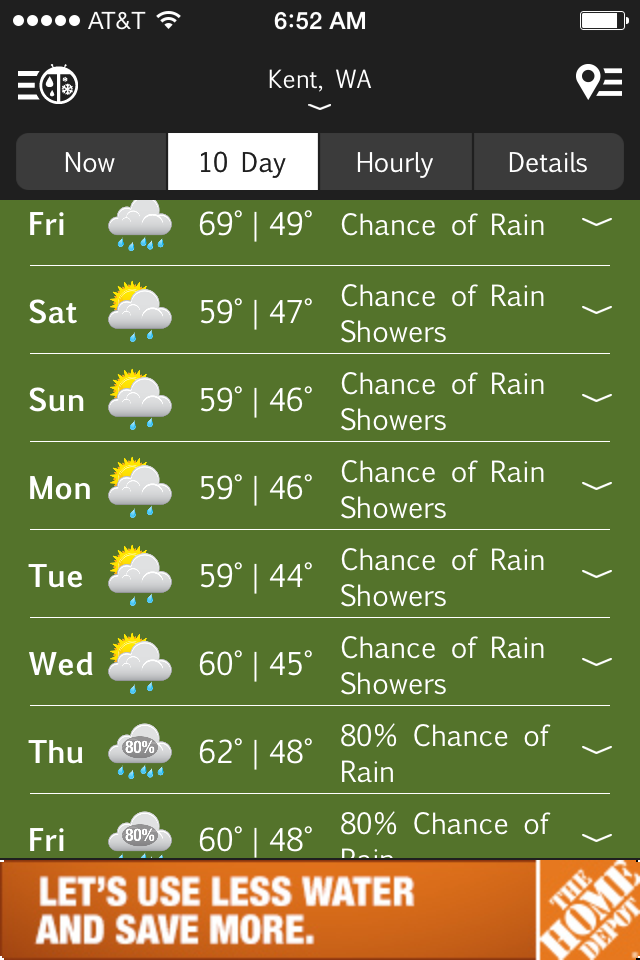Switch to the Hourly tab
Image resolution: width=640 pixels, height=960 pixels.
click(x=395, y=162)
